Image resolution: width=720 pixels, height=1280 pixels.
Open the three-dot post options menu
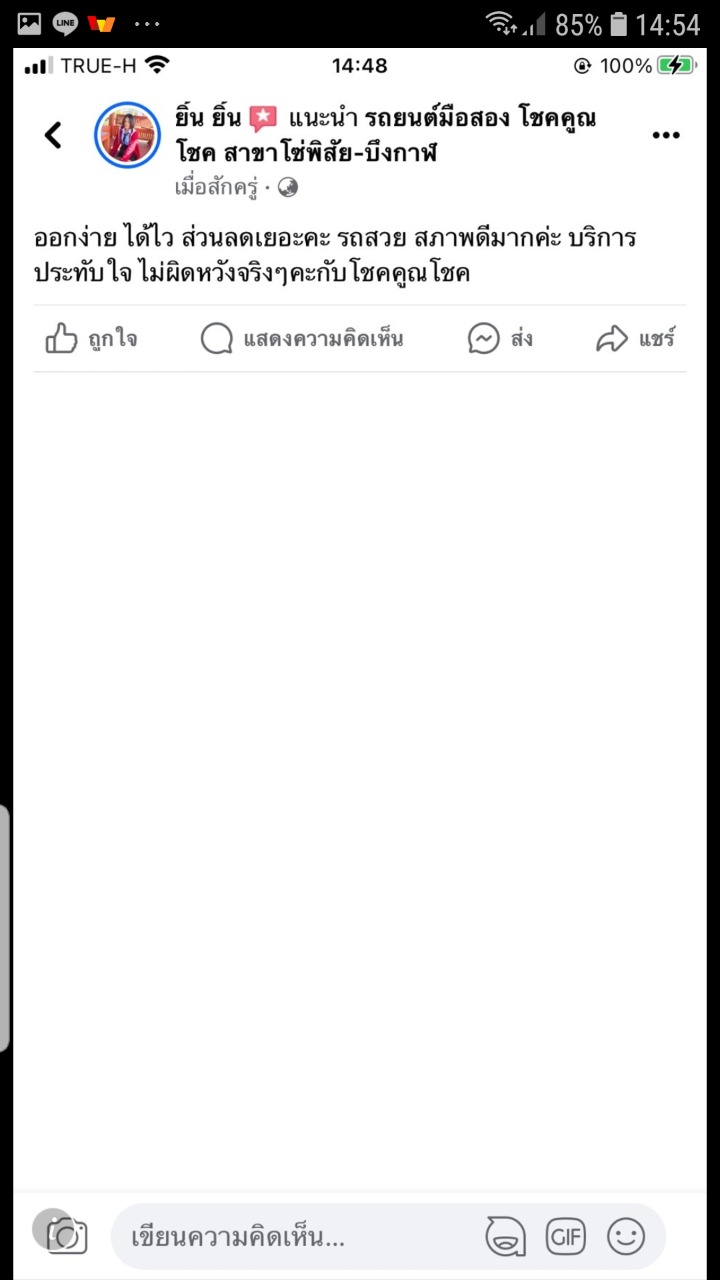click(666, 135)
